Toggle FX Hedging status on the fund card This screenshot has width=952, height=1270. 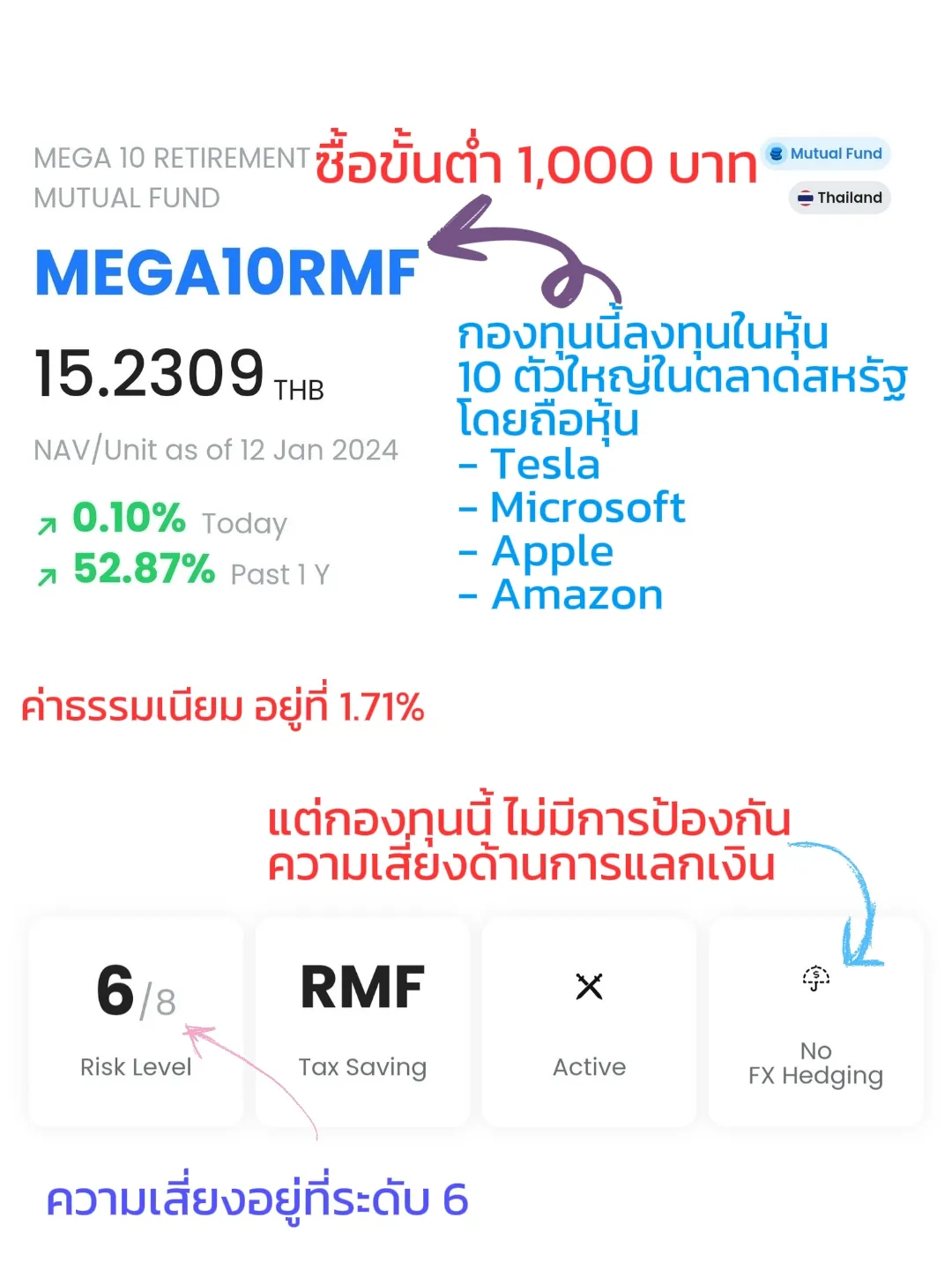[x=816, y=1019]
